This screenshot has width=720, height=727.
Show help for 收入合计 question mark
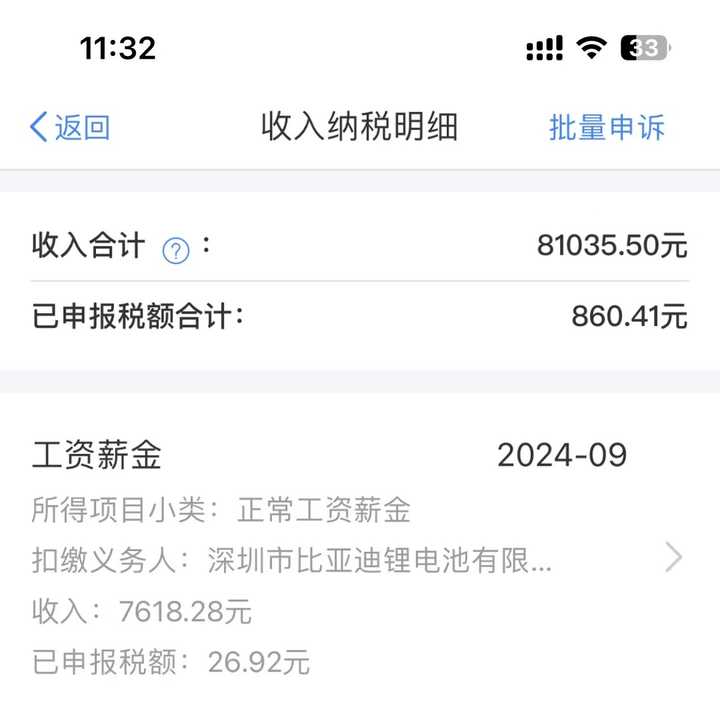pos(176,250)
